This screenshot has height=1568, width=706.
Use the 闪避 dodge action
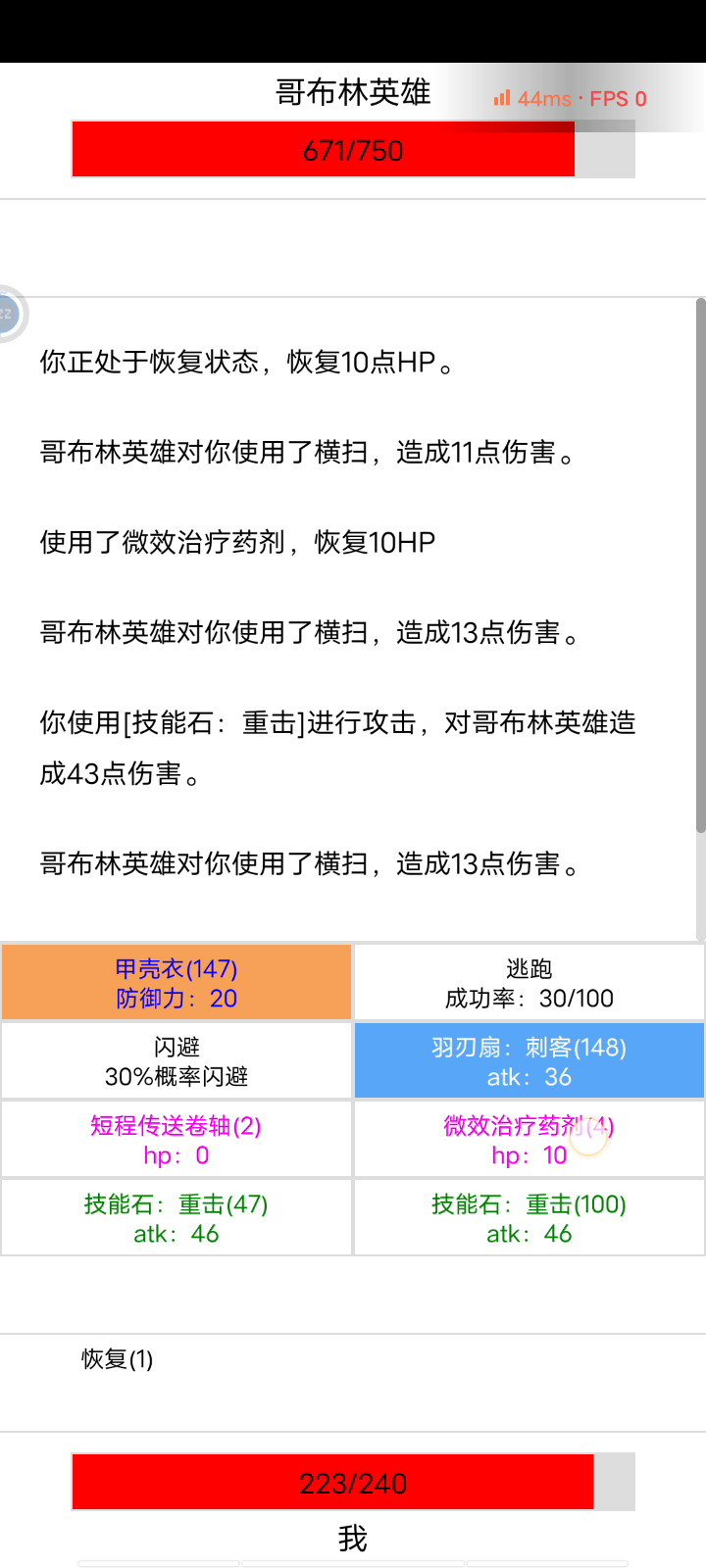176,1060
